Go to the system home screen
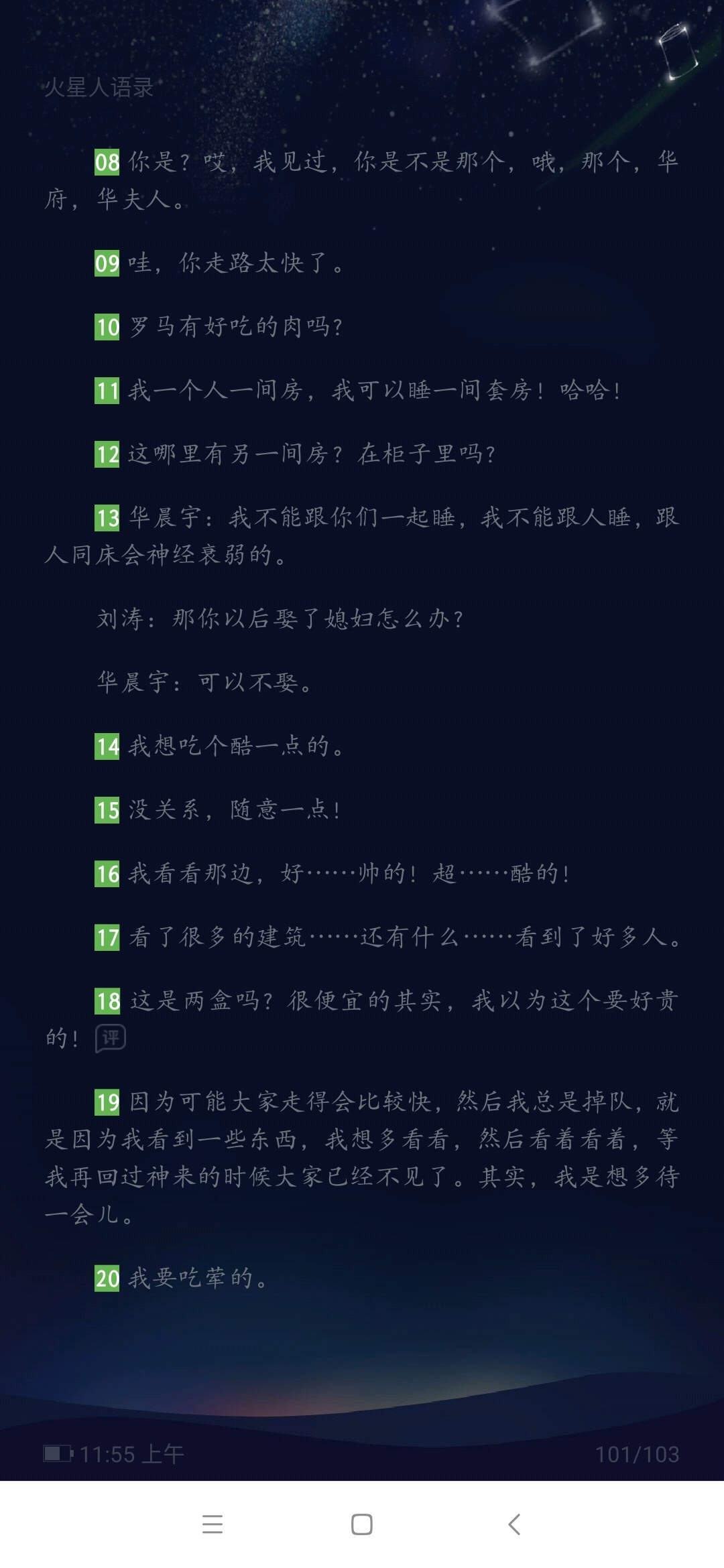Image resolution: width=724 pixels, height=1568 pixels. (361, 1524)
